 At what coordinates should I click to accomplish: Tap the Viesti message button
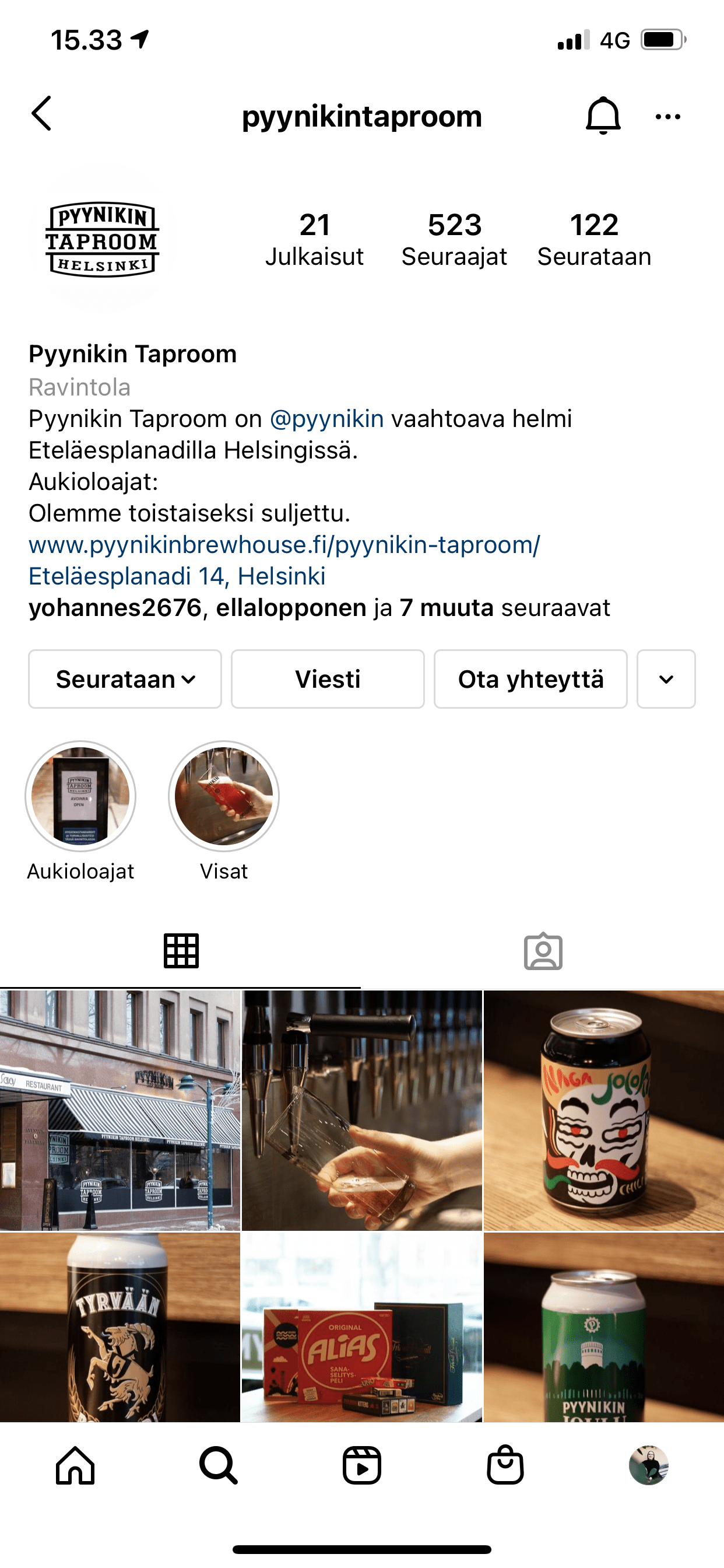point(328,678)
